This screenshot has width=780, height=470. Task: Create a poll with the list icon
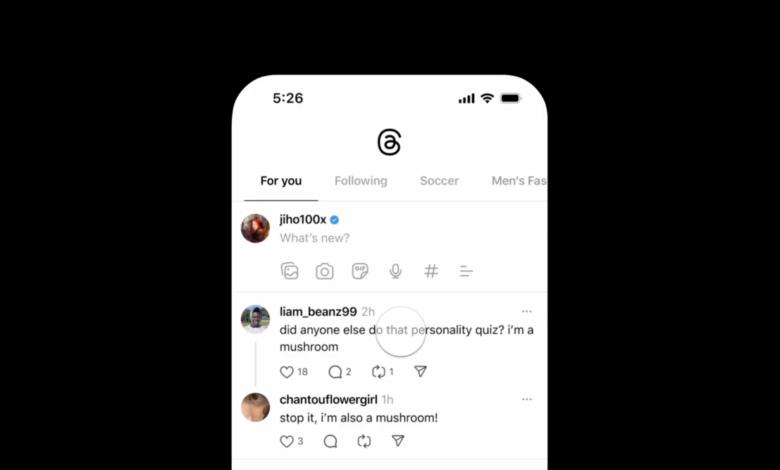tap(466, 271)
